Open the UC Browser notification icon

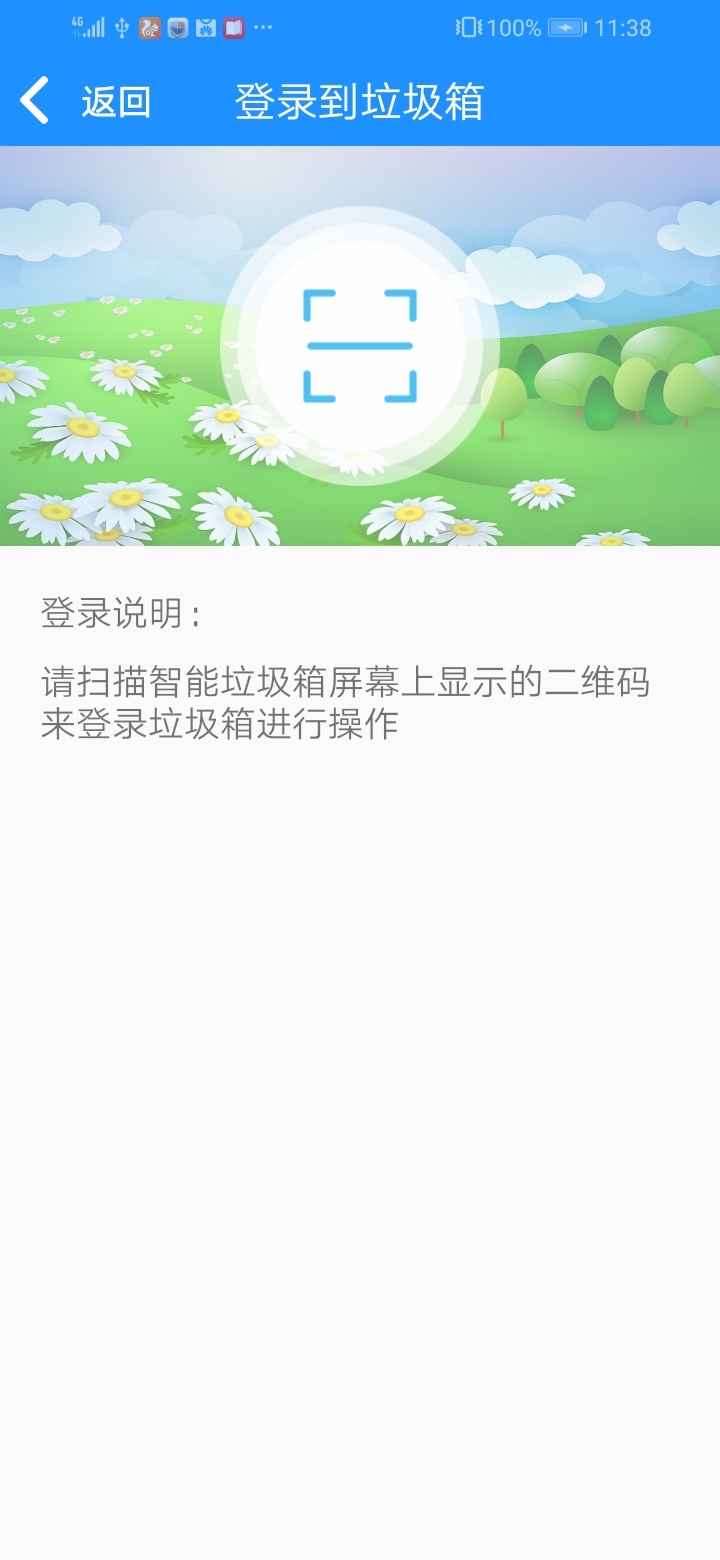pyautogui.click(x=150, y=28)
